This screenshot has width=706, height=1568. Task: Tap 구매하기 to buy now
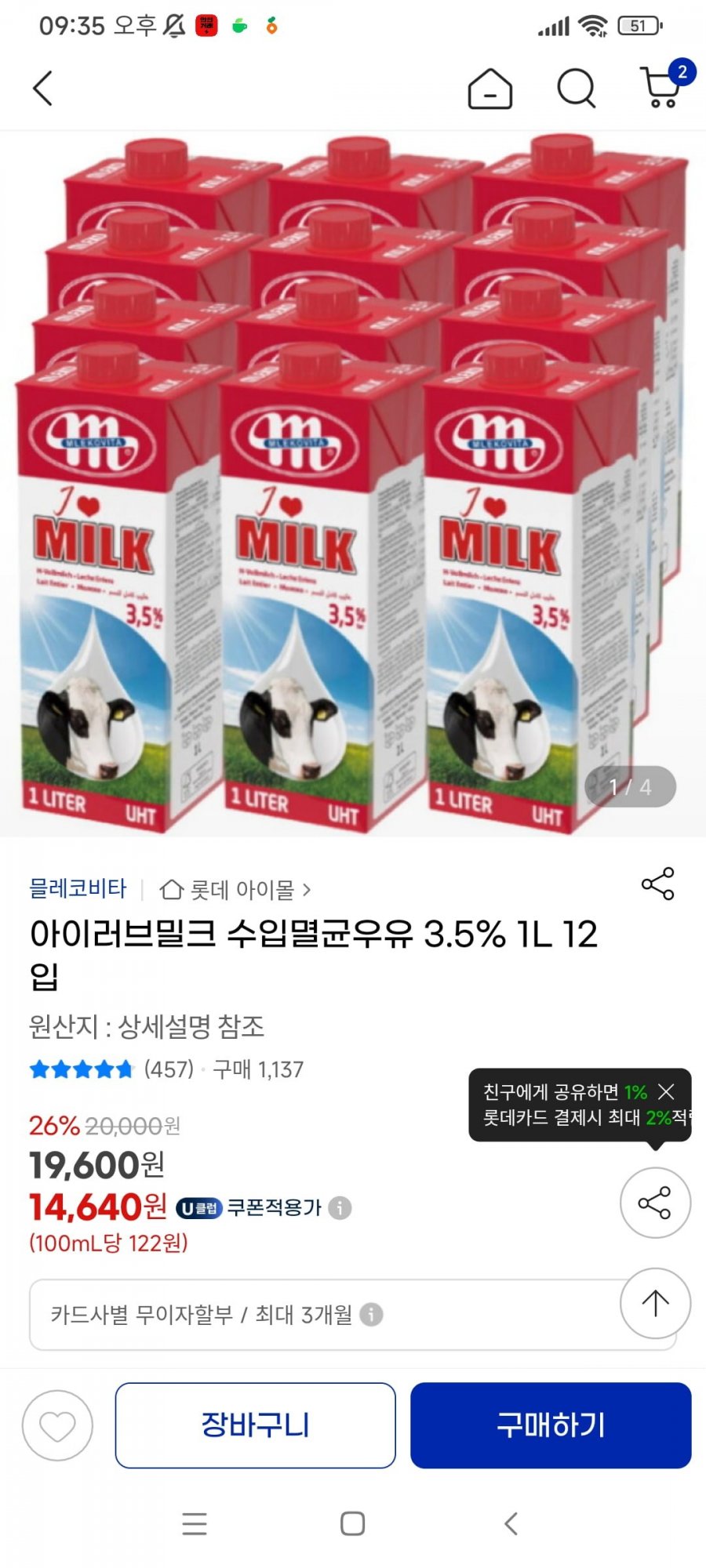click(x=551, y=1425)
